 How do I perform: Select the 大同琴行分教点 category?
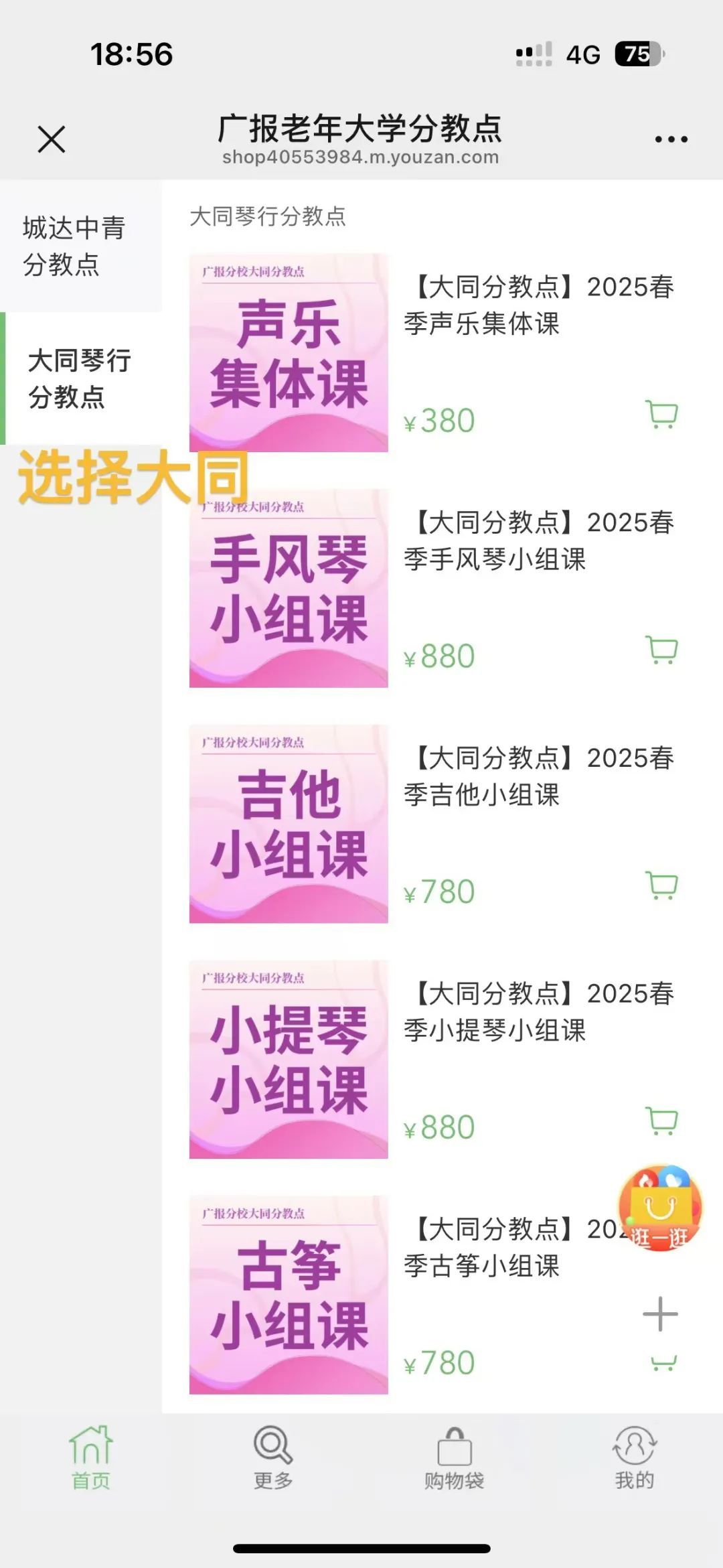pyautogui.click(x=79, y=378)
